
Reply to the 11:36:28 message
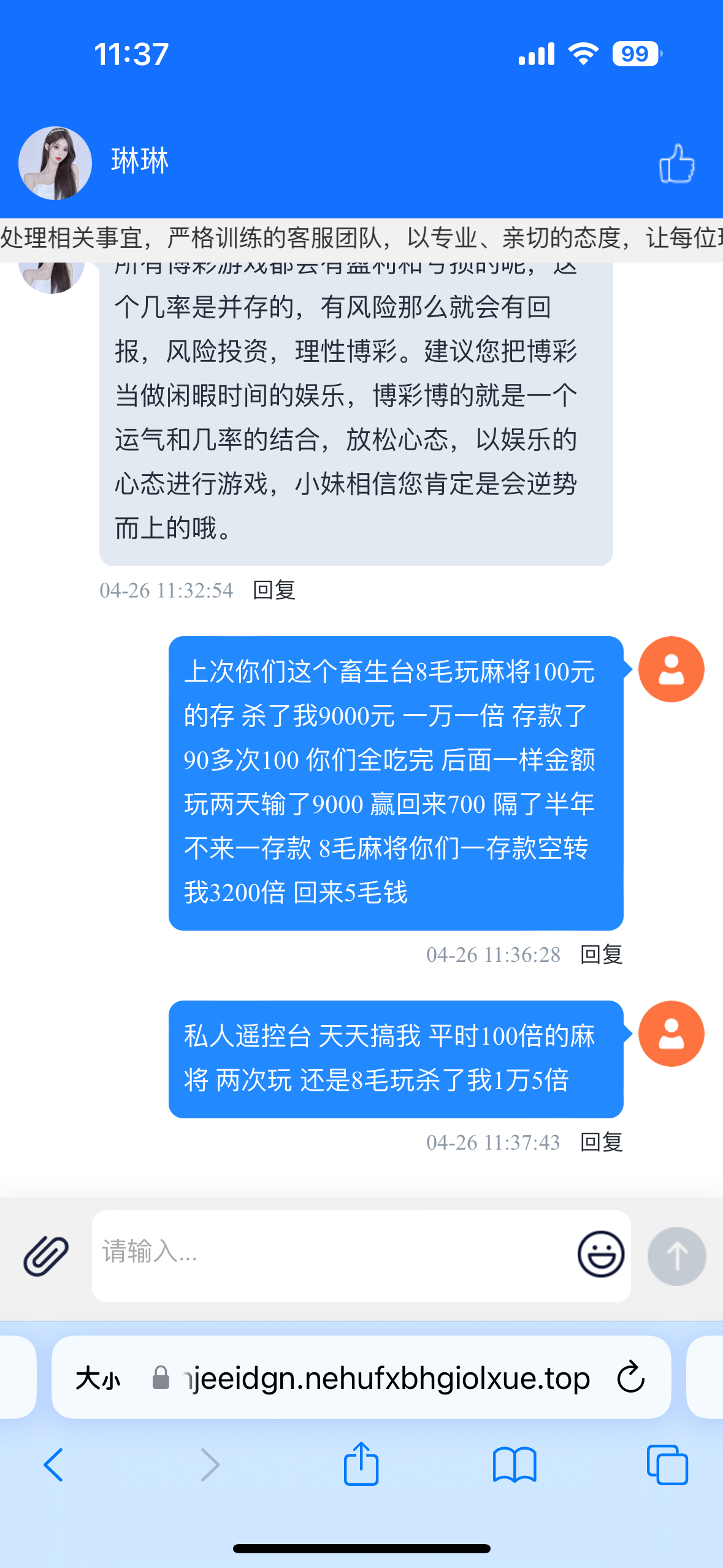(601, 955)
